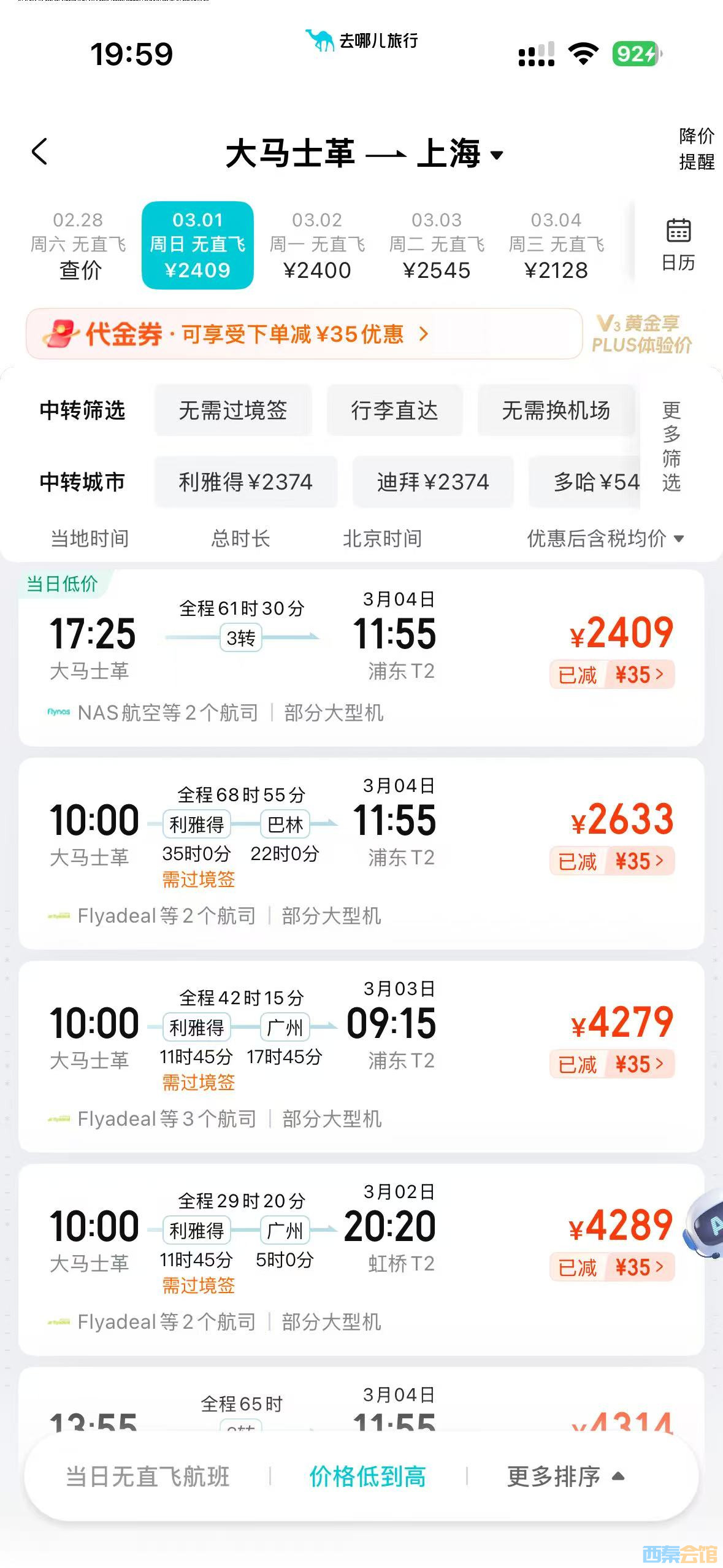Go back using the top-left arrow
The image size is (723, 1568).
pyautogui.click(x=39, y=152)
